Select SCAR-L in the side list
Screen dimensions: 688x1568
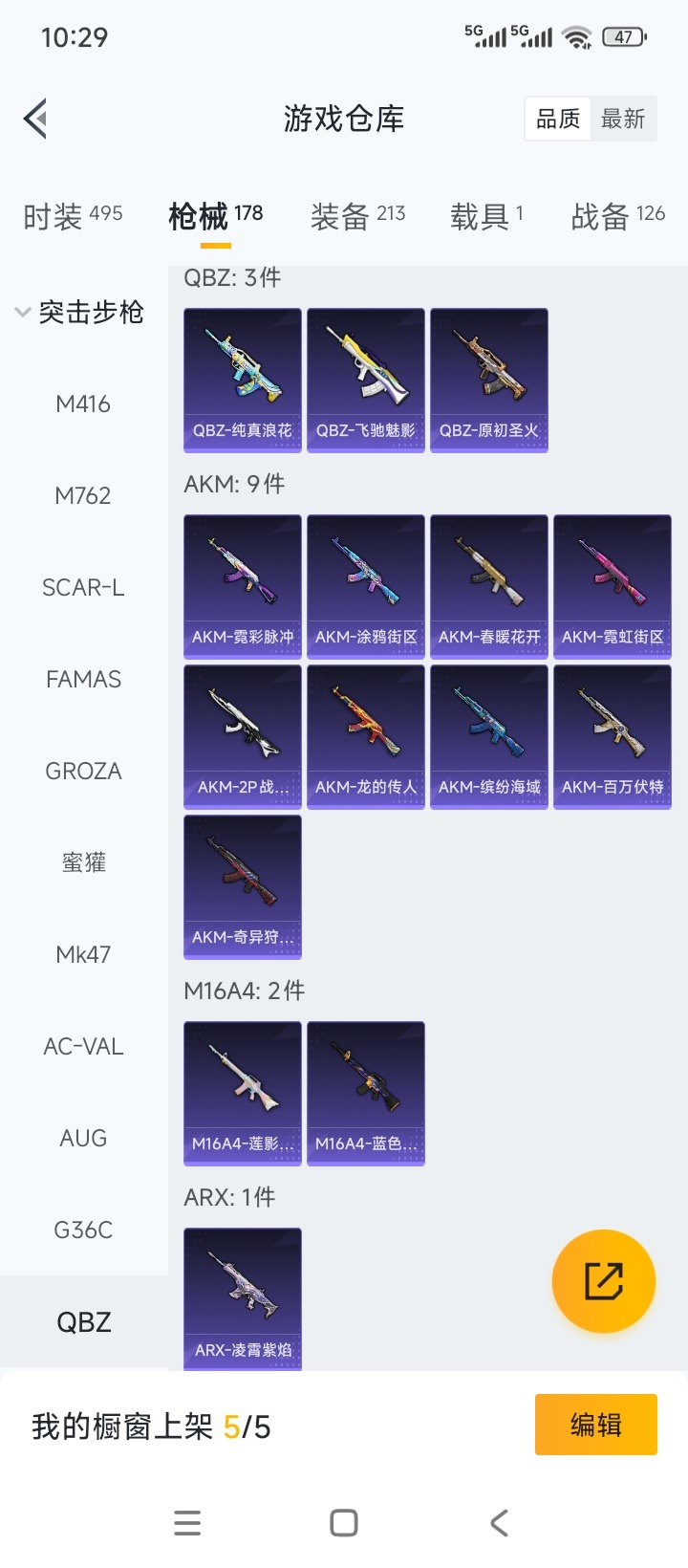(x=83, y=587)
